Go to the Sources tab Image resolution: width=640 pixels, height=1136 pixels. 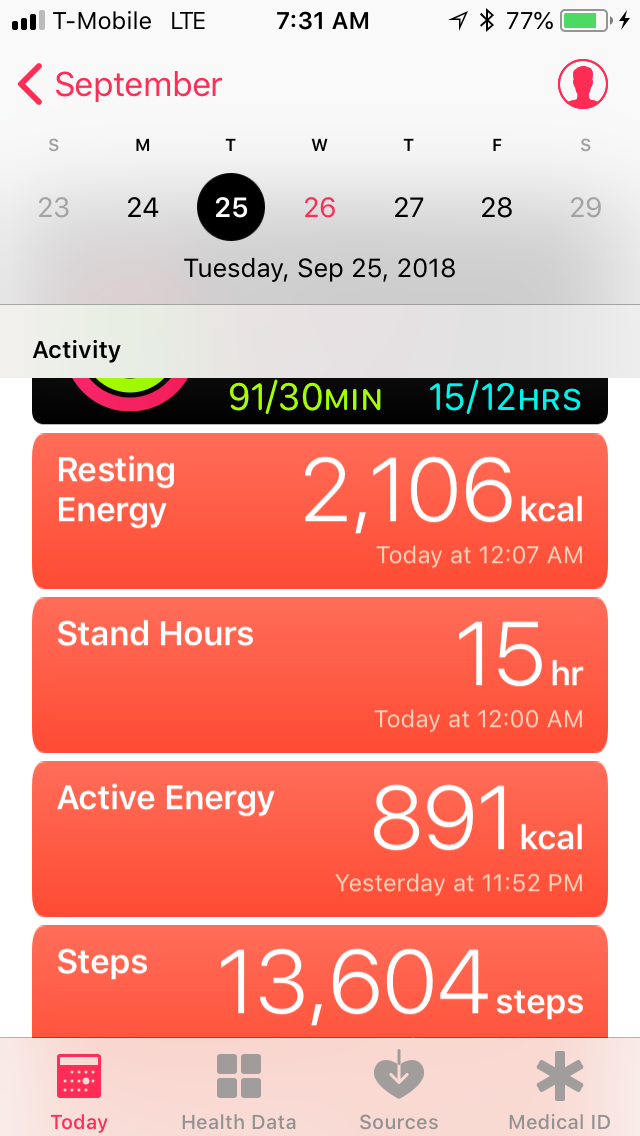[x=399, y=1090]
